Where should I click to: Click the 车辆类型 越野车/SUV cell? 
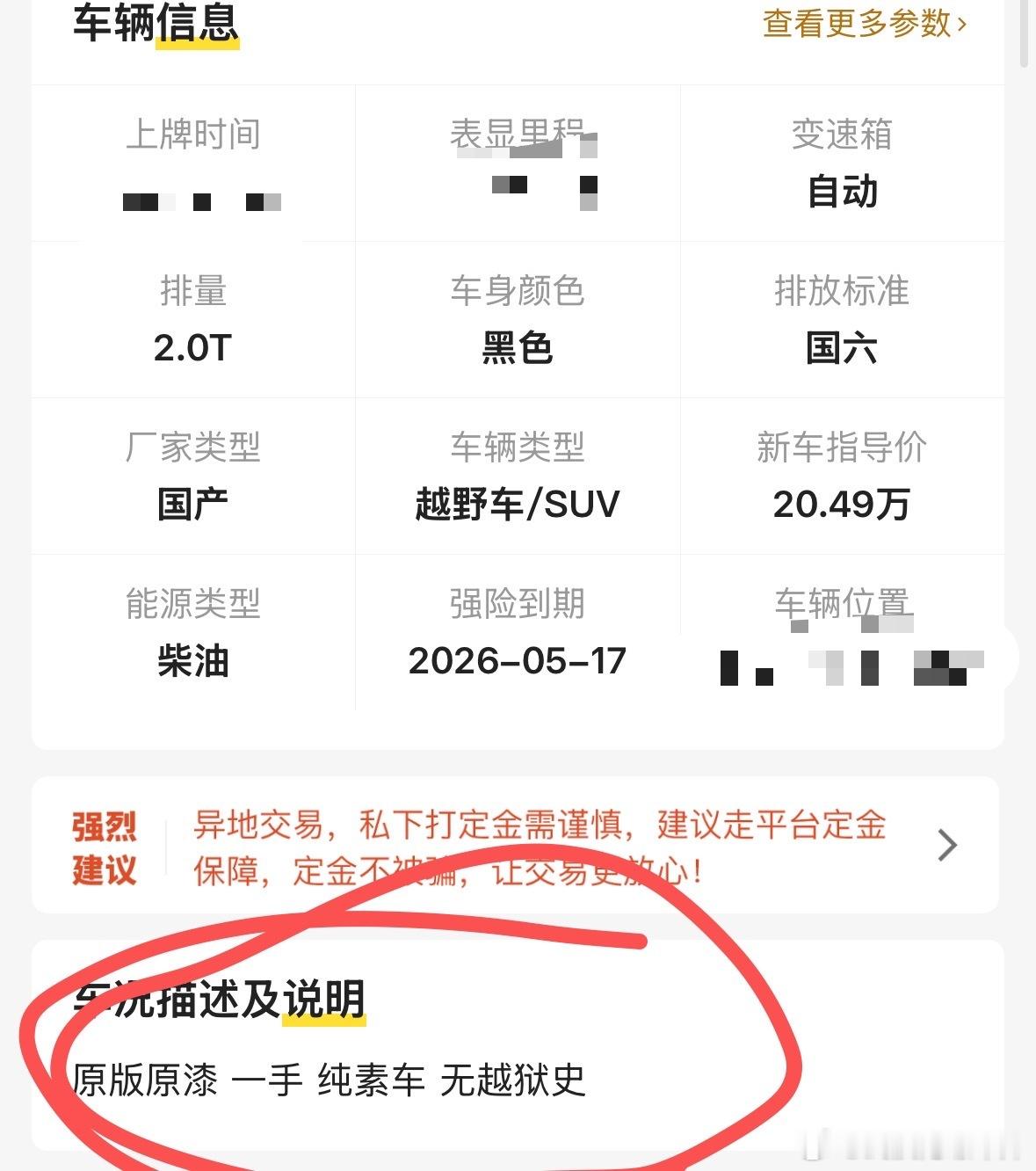(x=518, y=476)
